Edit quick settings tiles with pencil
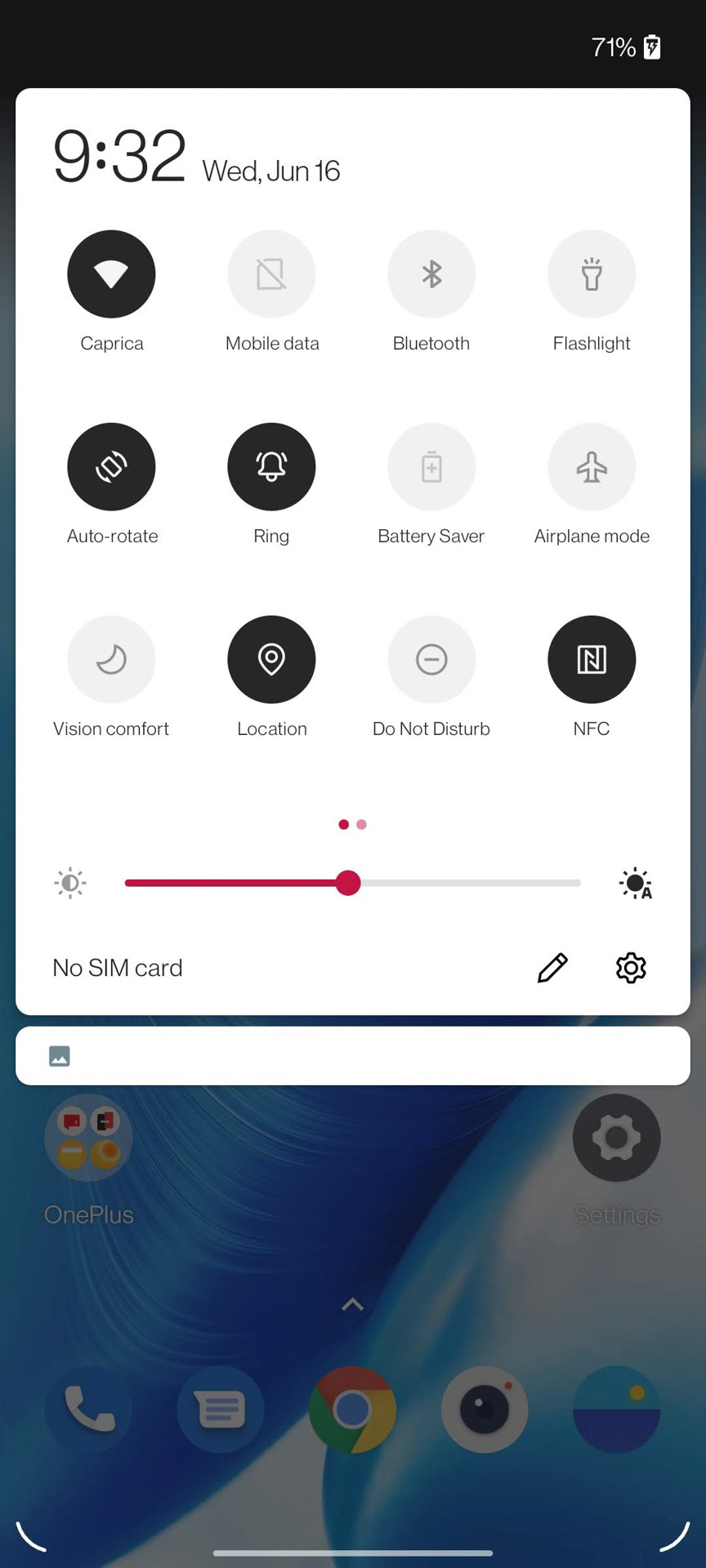Viewport: 706px width, 1568px height. click(x=552, y=968)
